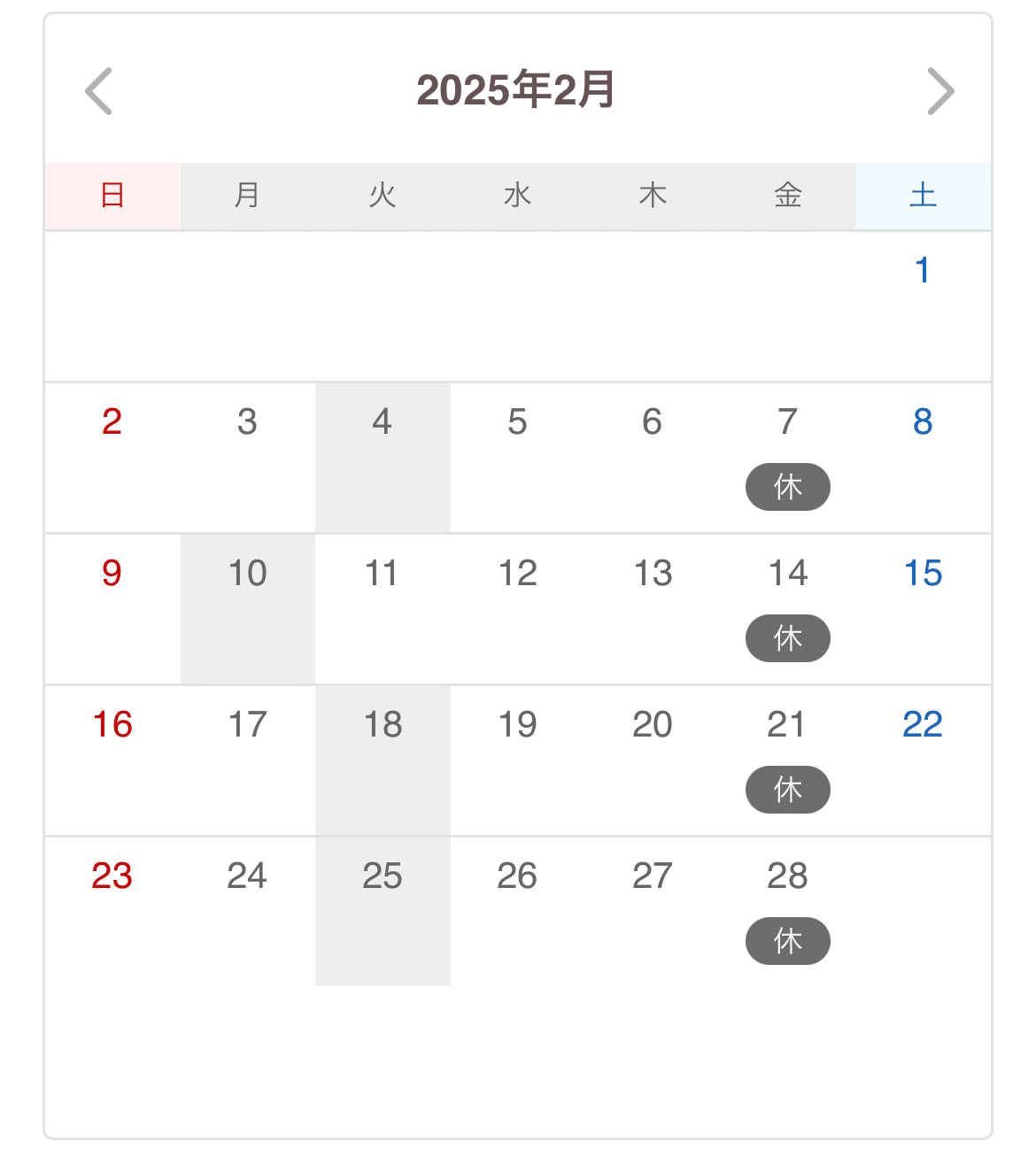Choose date 20 in the calendar

(x=653, y=725)
